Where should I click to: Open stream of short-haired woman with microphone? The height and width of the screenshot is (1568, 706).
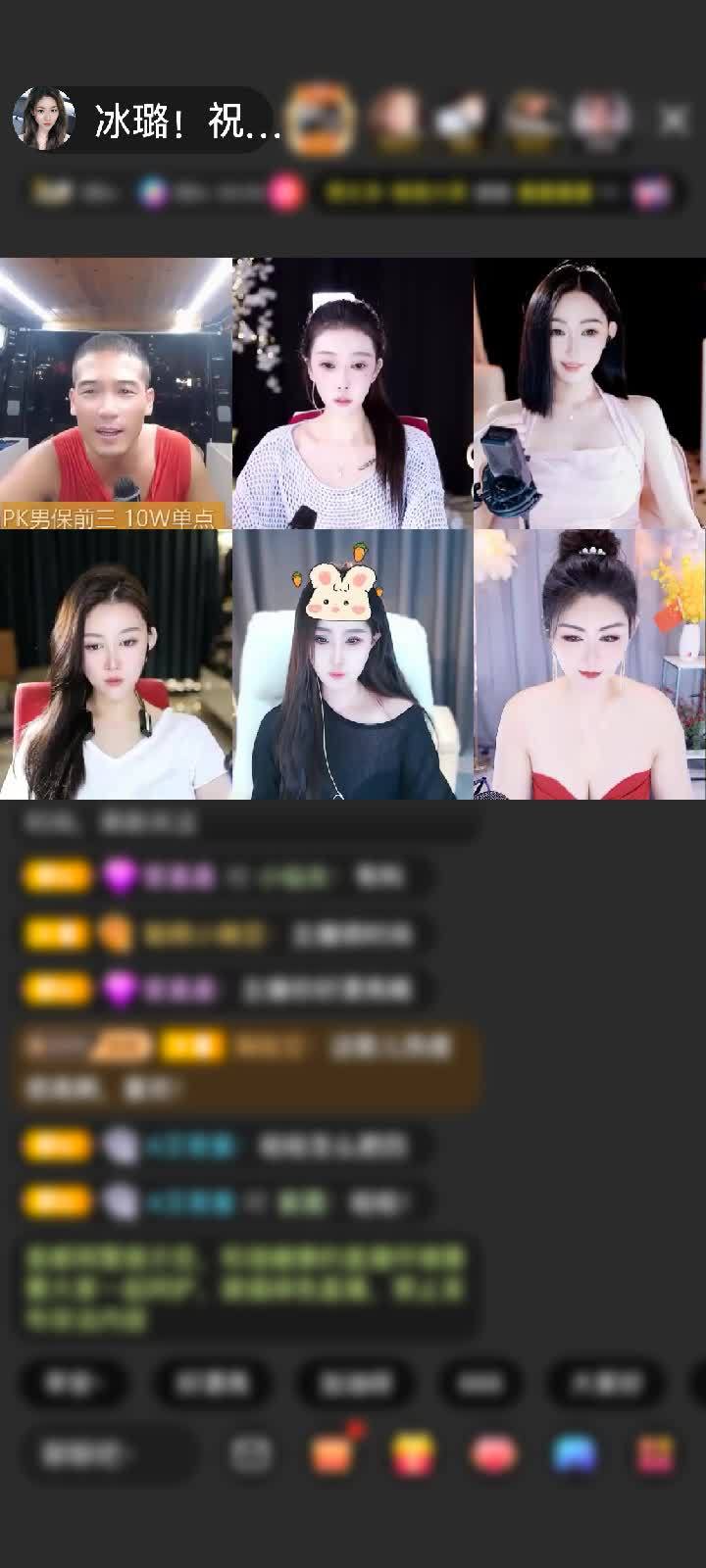[589, 392]
